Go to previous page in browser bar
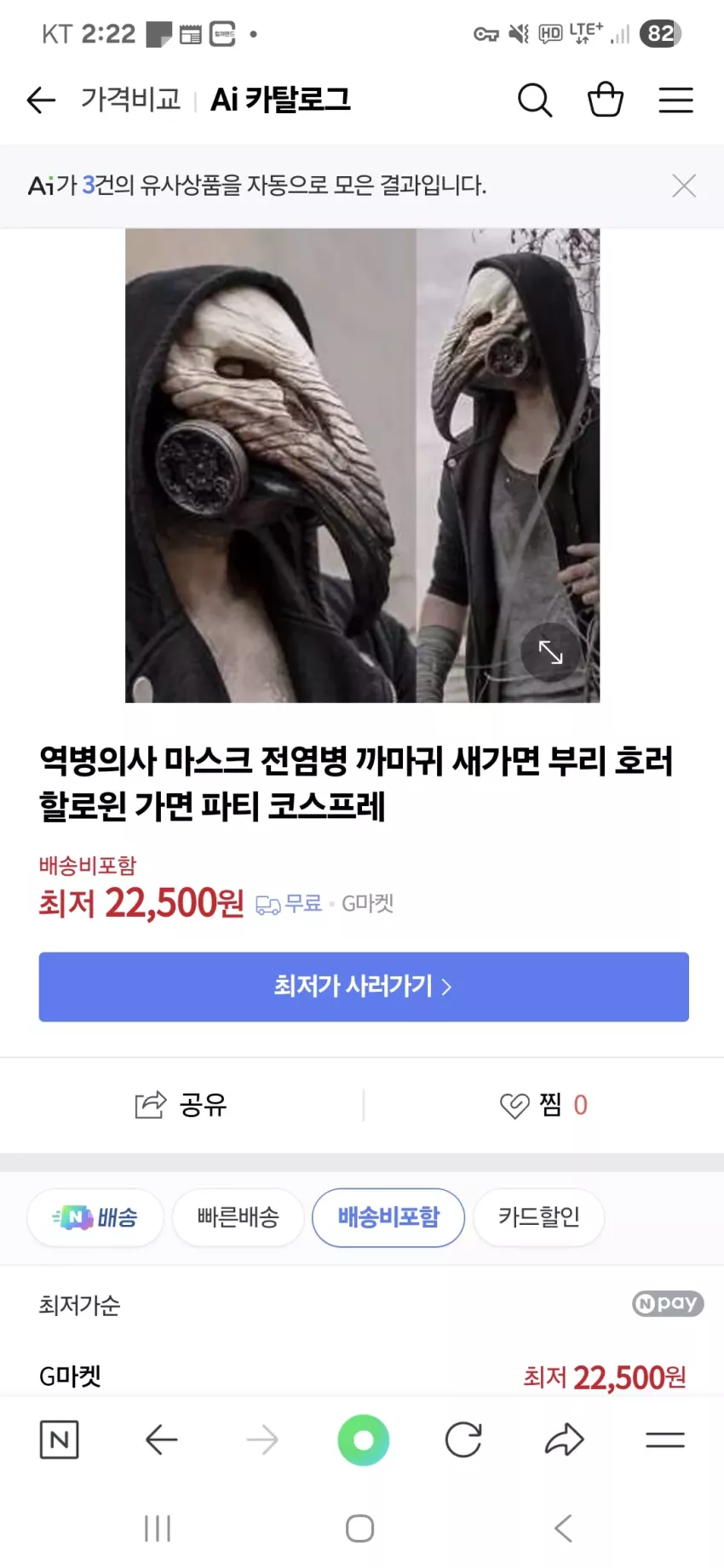724x1568 pixels. (161, 1439)
